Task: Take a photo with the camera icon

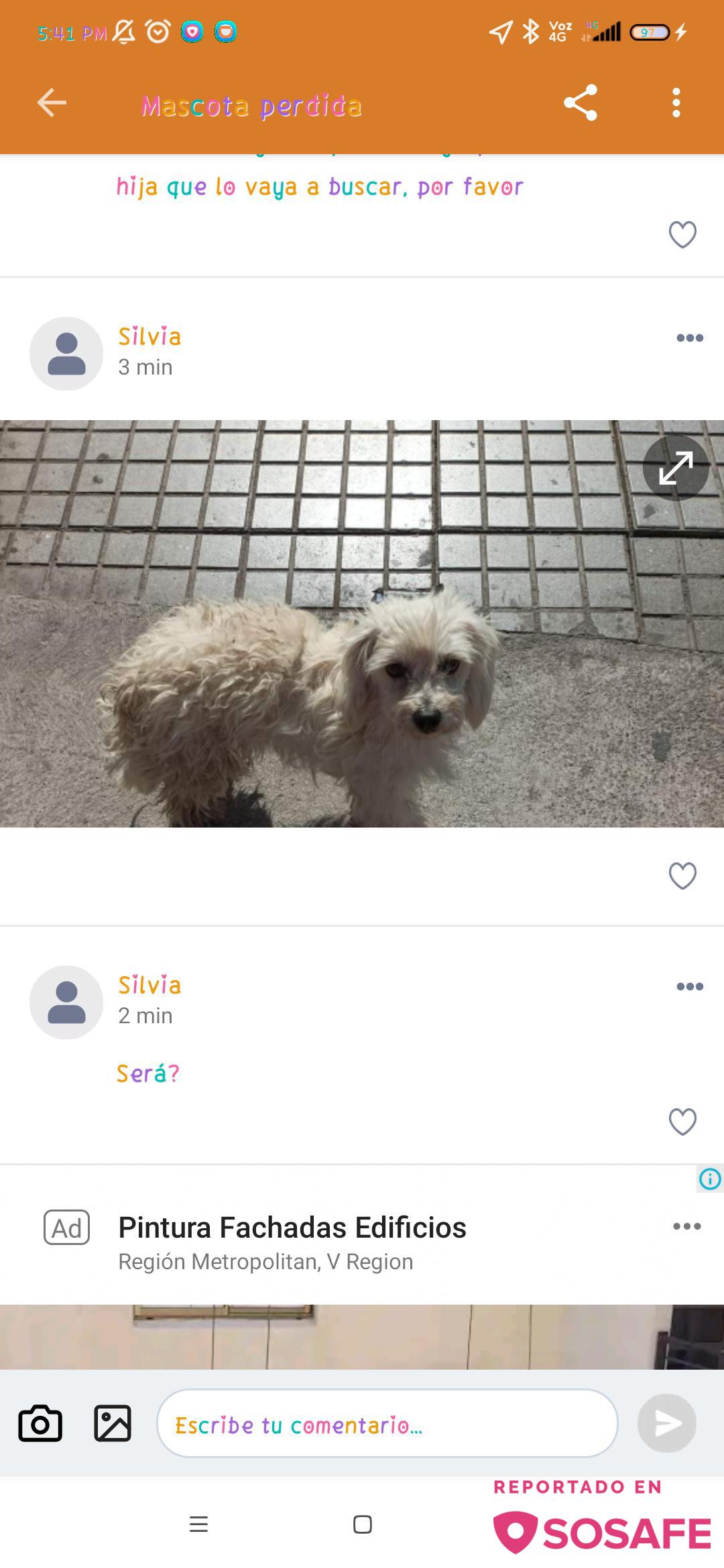Action: click(40, 1423)
